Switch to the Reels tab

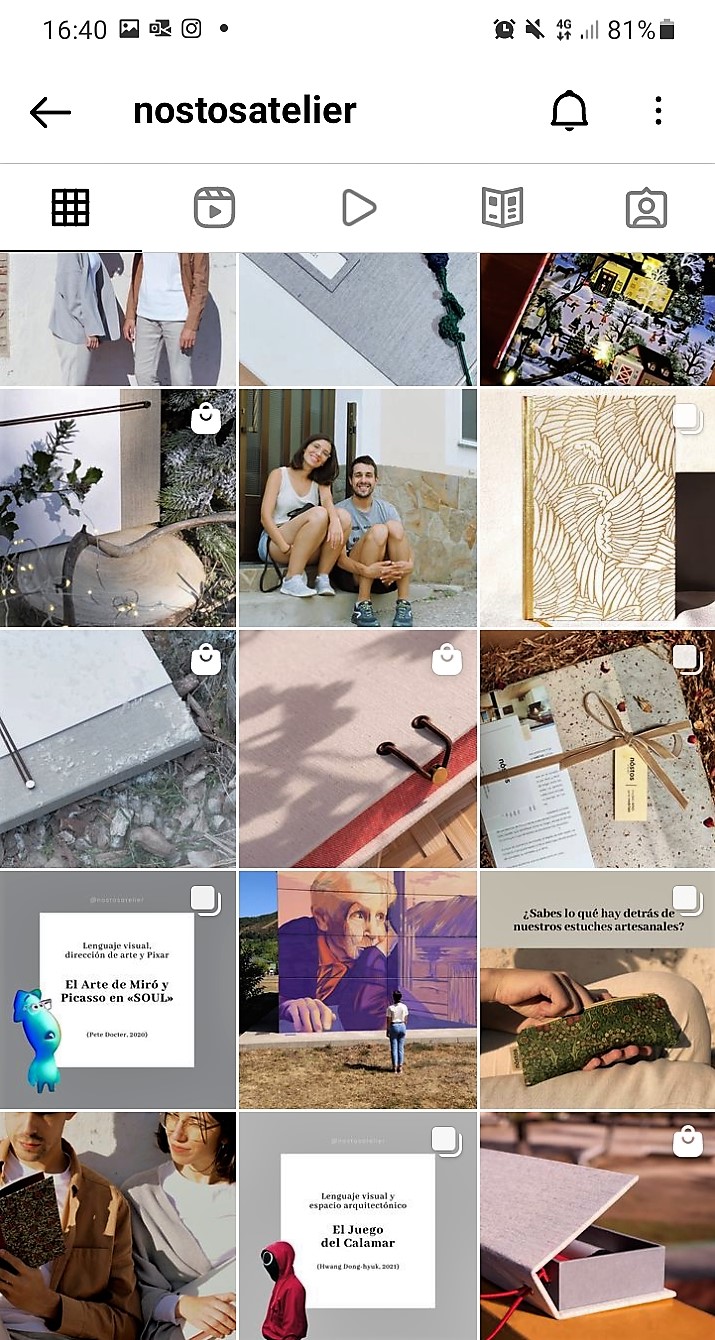[x=214, y=208]
